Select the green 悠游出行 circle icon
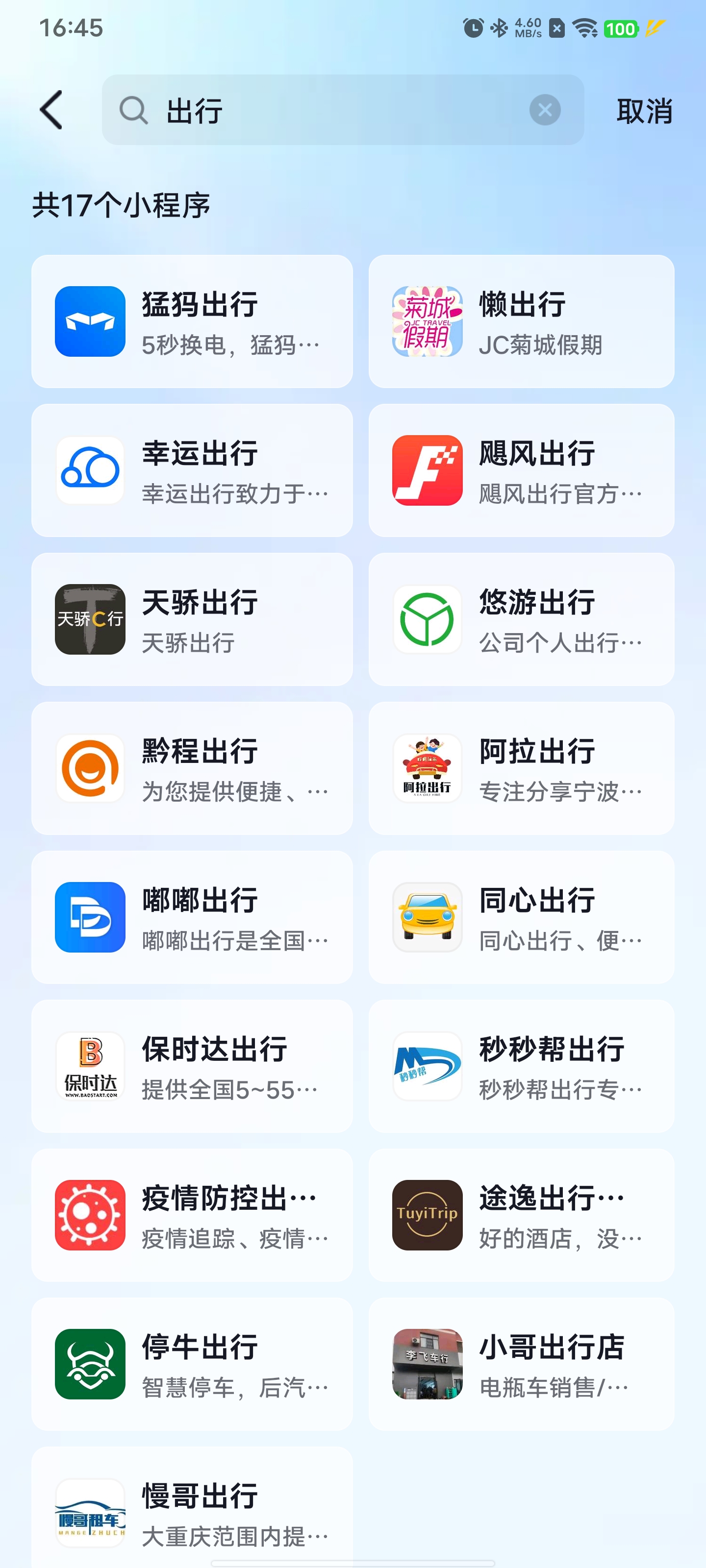 tap(427, 620)
